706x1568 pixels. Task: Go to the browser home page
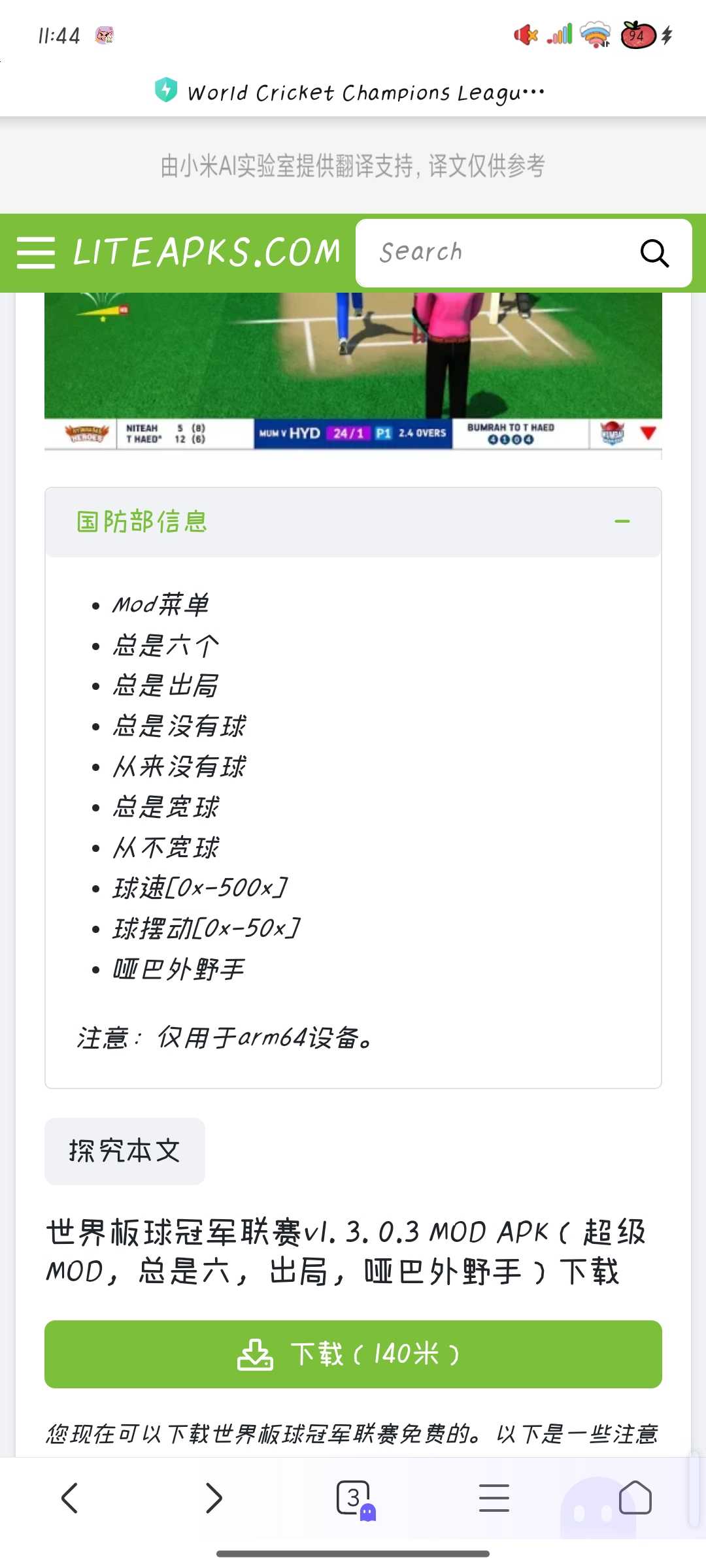635,1497
